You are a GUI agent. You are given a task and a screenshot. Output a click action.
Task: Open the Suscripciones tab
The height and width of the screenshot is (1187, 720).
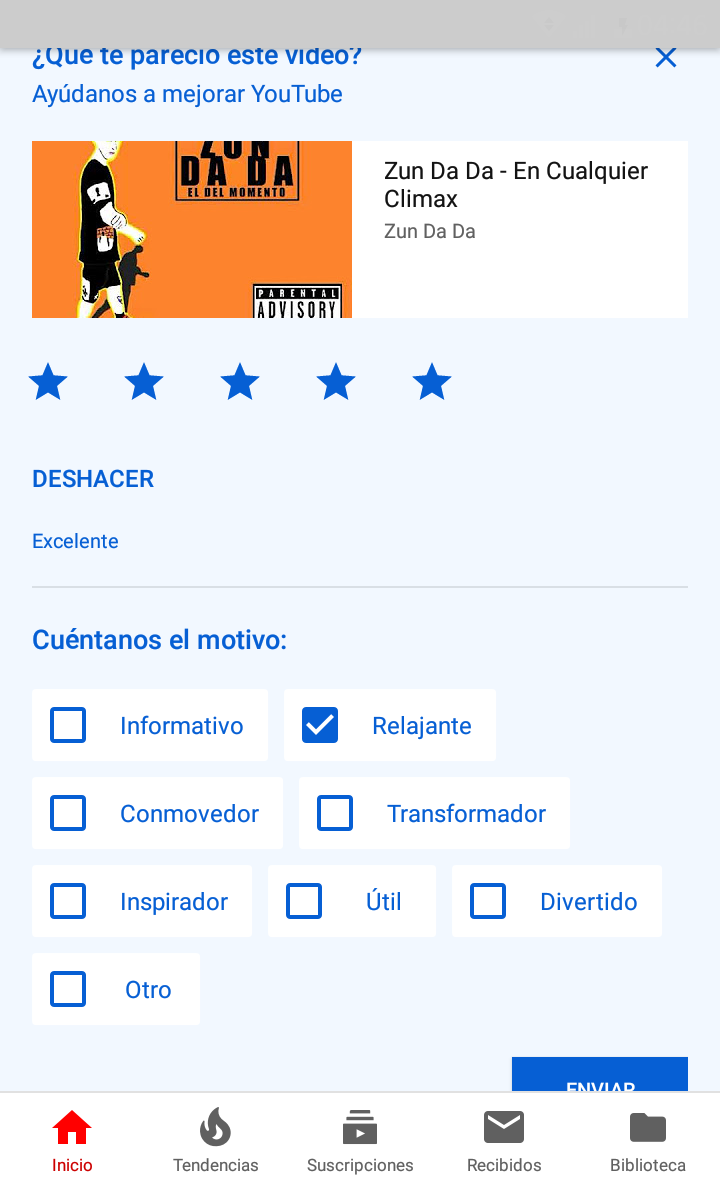(360, 1140)
